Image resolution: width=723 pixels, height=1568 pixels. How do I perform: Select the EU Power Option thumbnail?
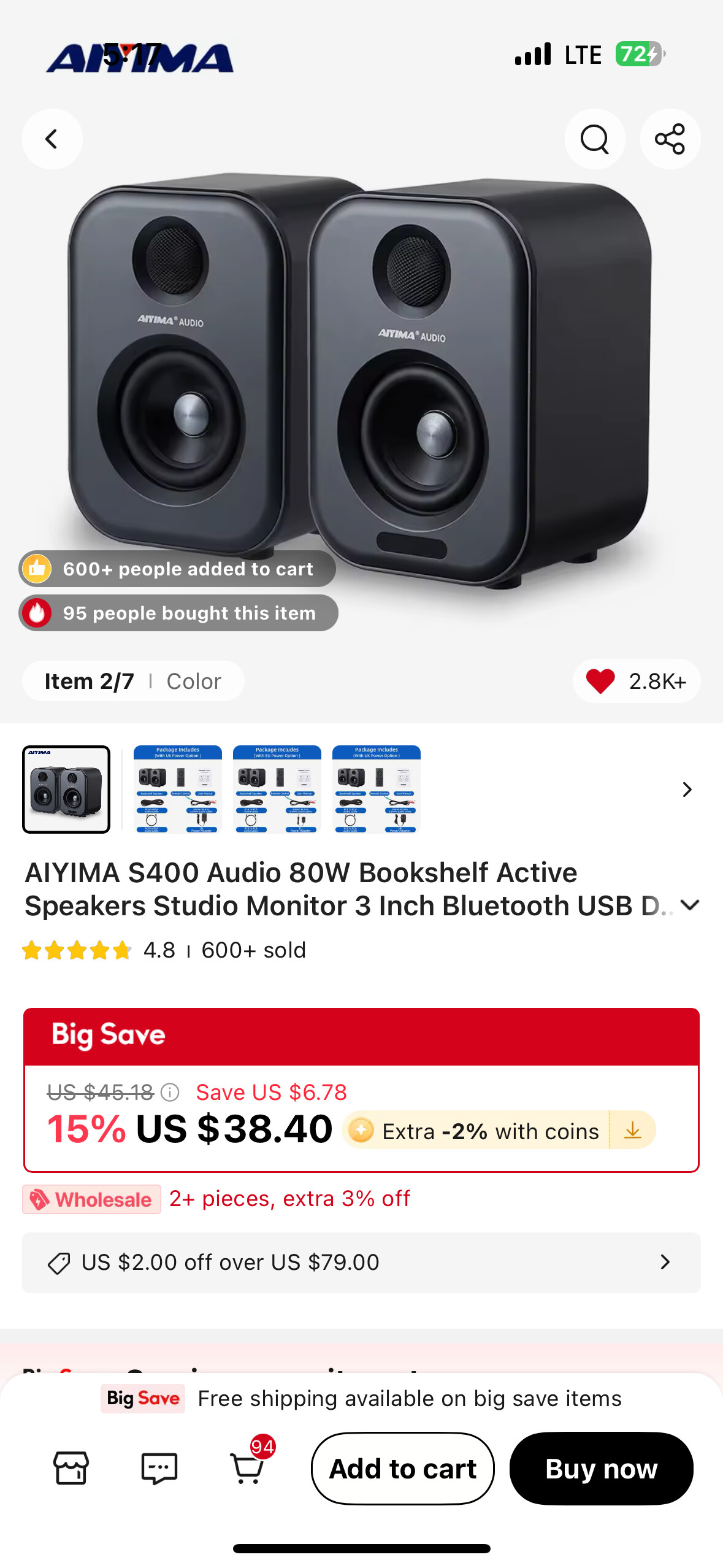click(x=277, y=789)
